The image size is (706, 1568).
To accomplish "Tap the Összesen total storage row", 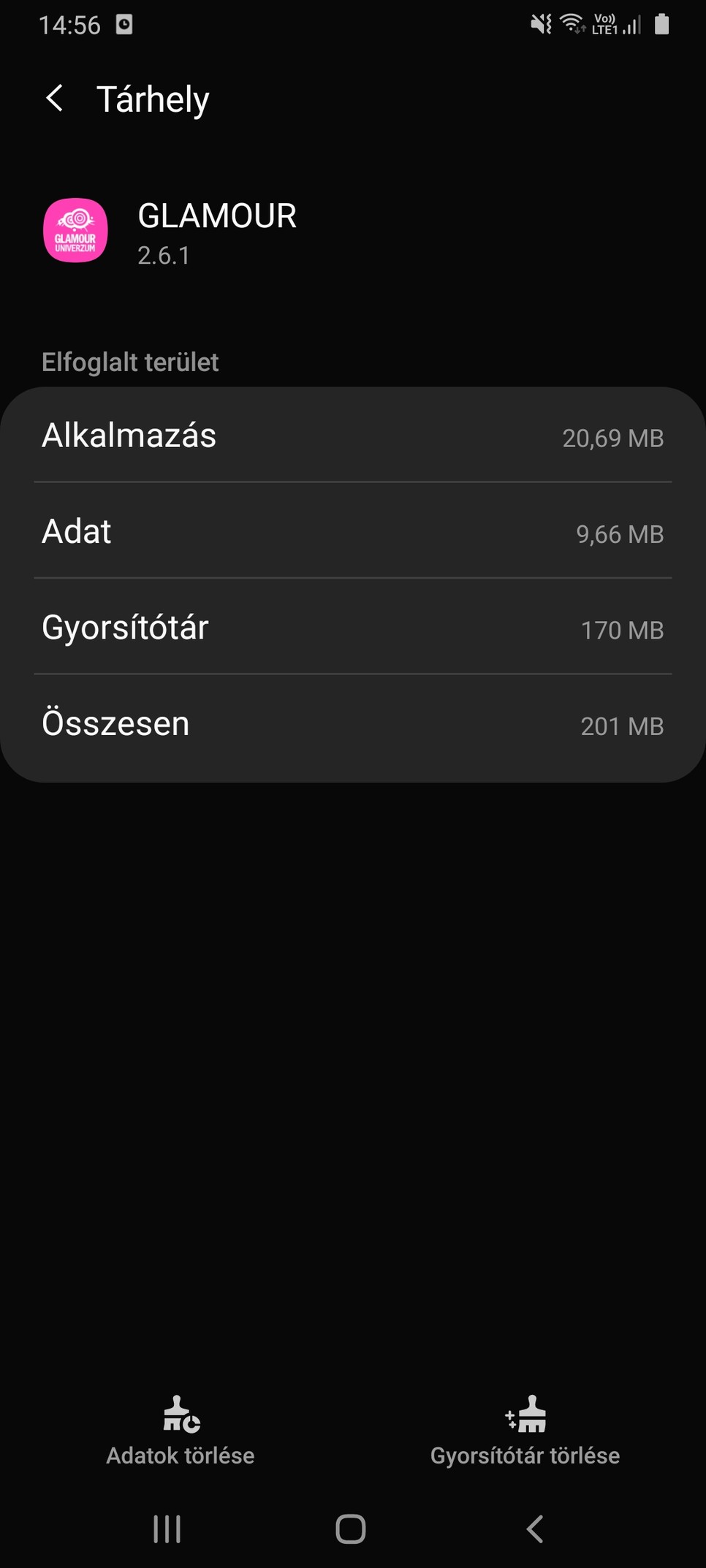I will point(353,724).
